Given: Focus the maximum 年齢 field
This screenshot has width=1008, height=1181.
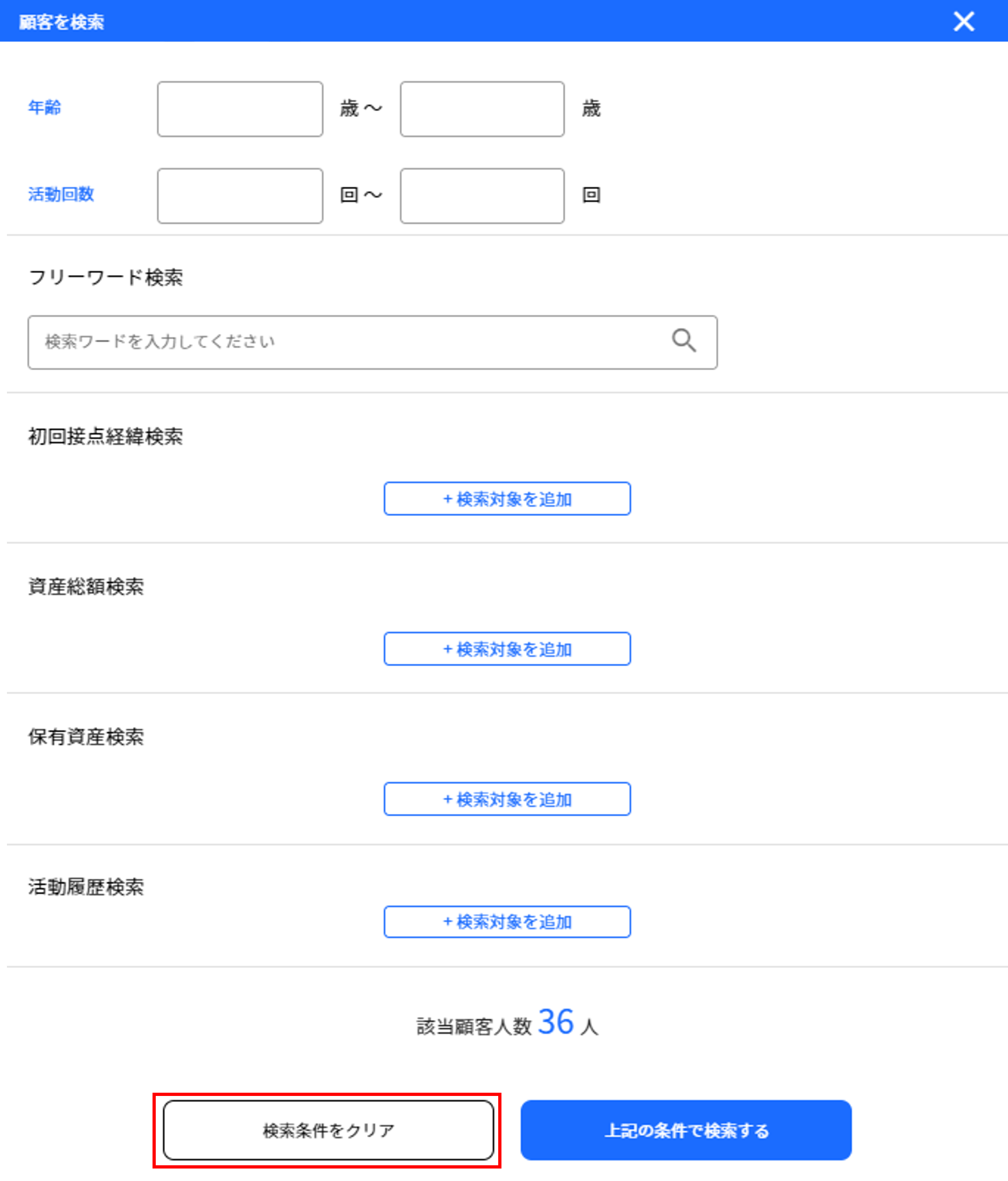Looking at the screenshot, I should pos(482,109).
